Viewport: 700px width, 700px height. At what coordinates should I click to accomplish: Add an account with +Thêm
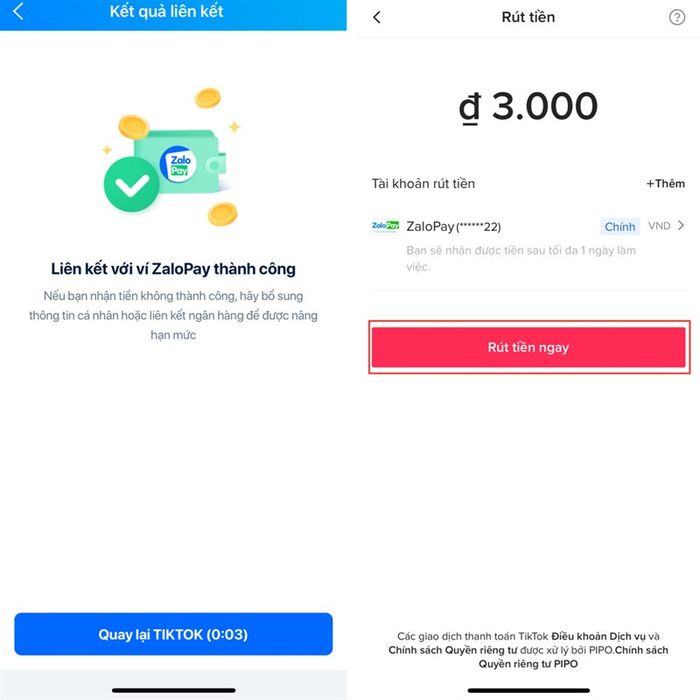coord(665,184)
